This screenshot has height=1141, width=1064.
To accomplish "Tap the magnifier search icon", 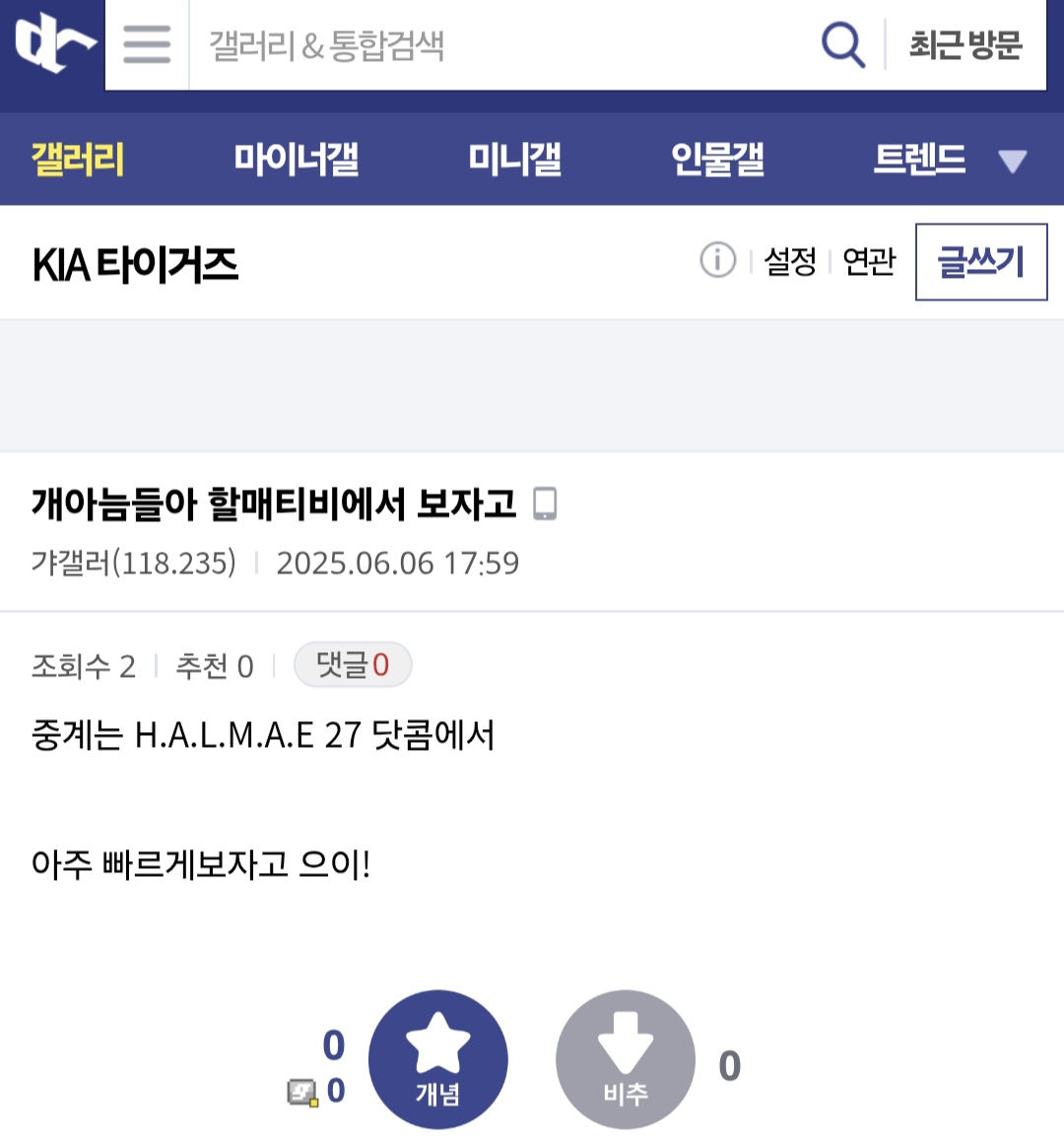I will (x=842, y=44).
